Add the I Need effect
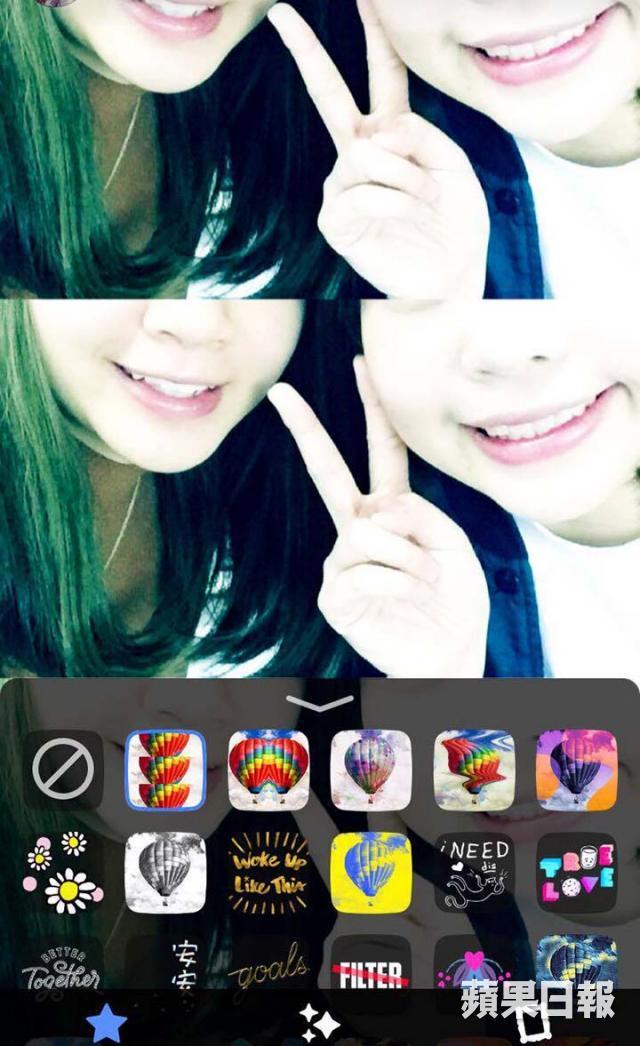This screenshot has height=1046, width=640. (x=474, y=872)
